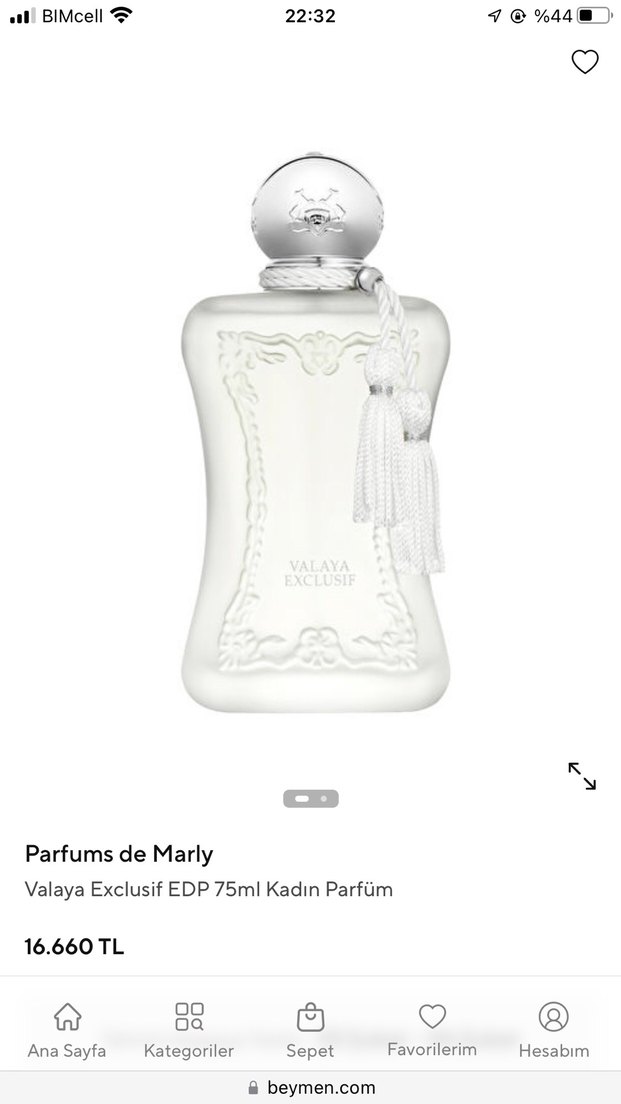Go to the Favorilerim tab
Screen dimensions: 621x1104
click(x=432, y=1030)
